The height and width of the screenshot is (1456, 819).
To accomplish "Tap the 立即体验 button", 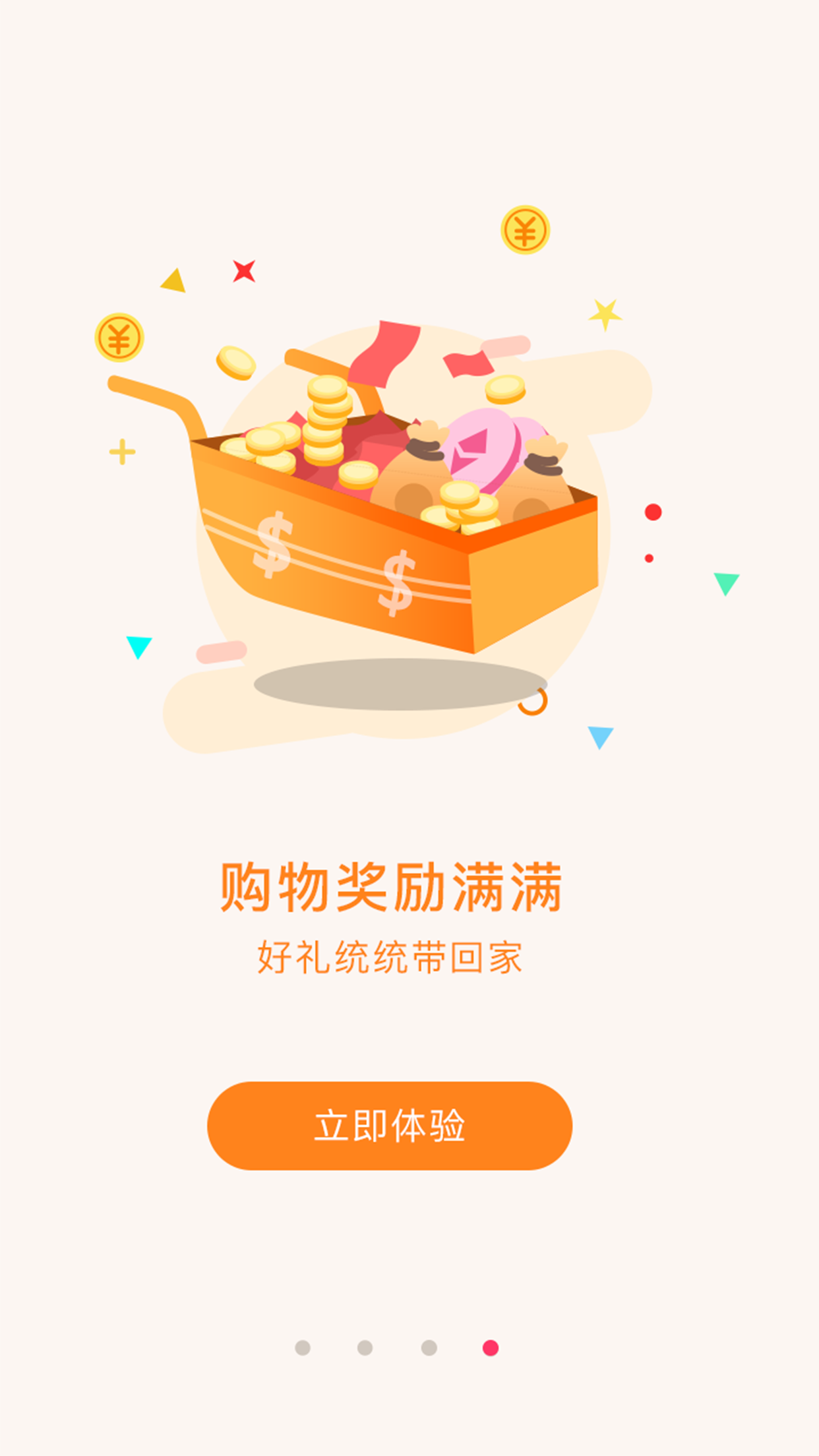I will [x=390, y=1126].
